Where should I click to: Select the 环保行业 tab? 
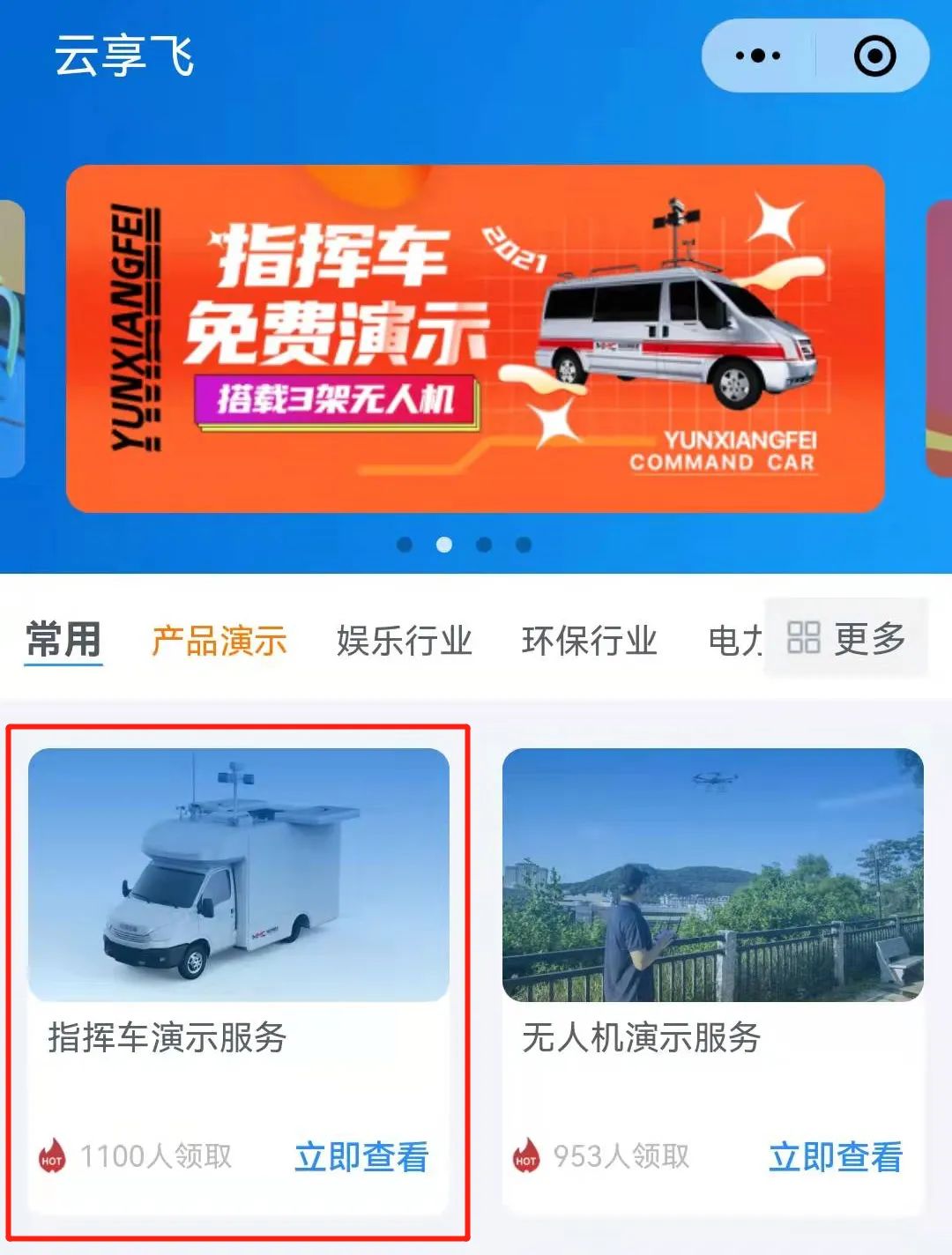[589, 641]
